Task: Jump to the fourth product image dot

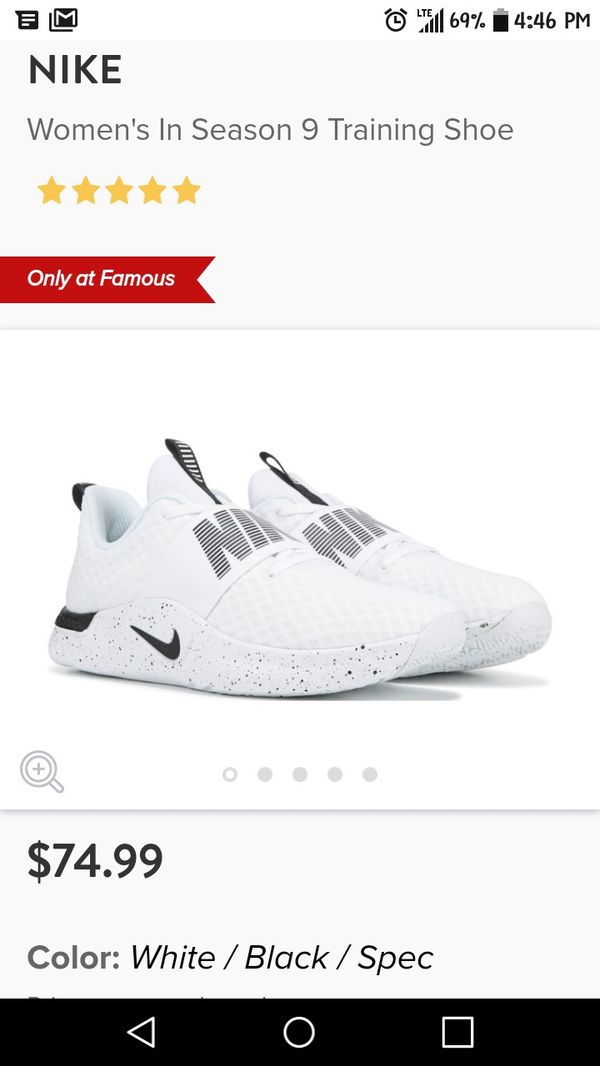Action: [x=335, y=774]
